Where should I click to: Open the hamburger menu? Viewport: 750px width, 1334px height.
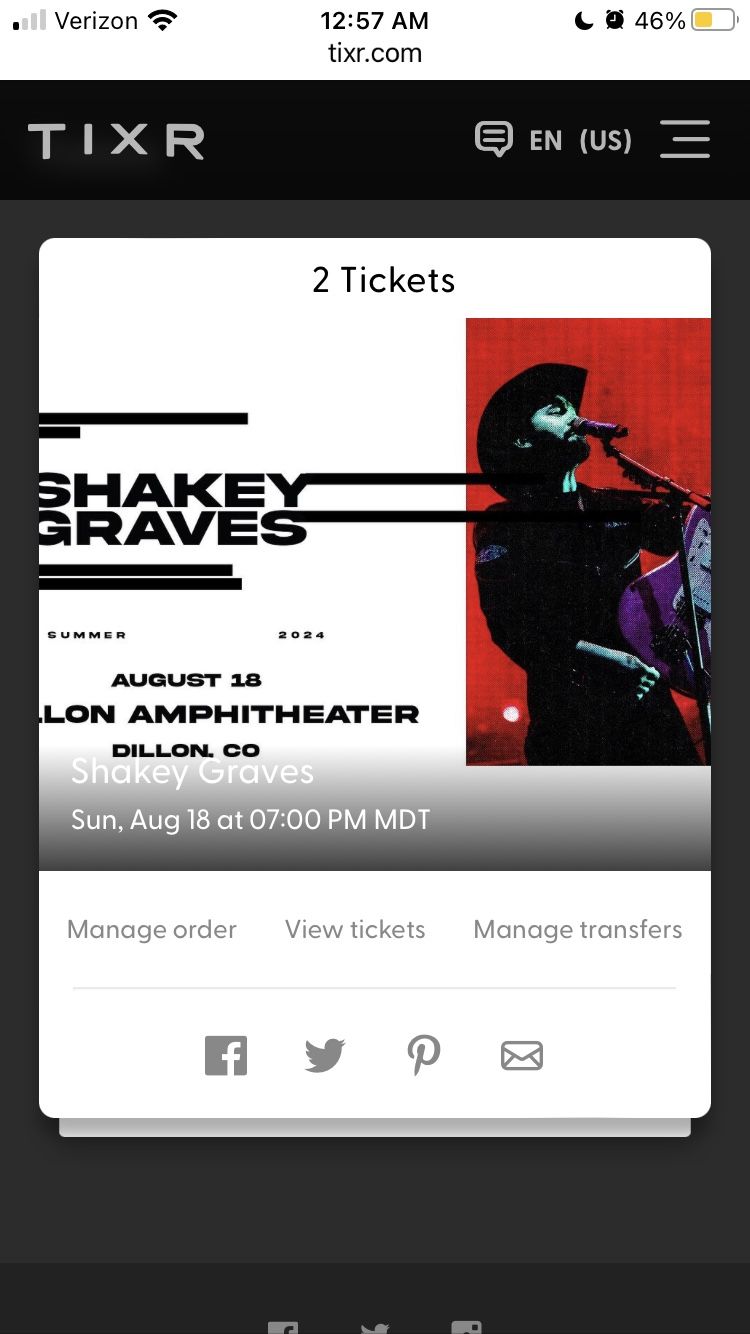pos(685,139)
